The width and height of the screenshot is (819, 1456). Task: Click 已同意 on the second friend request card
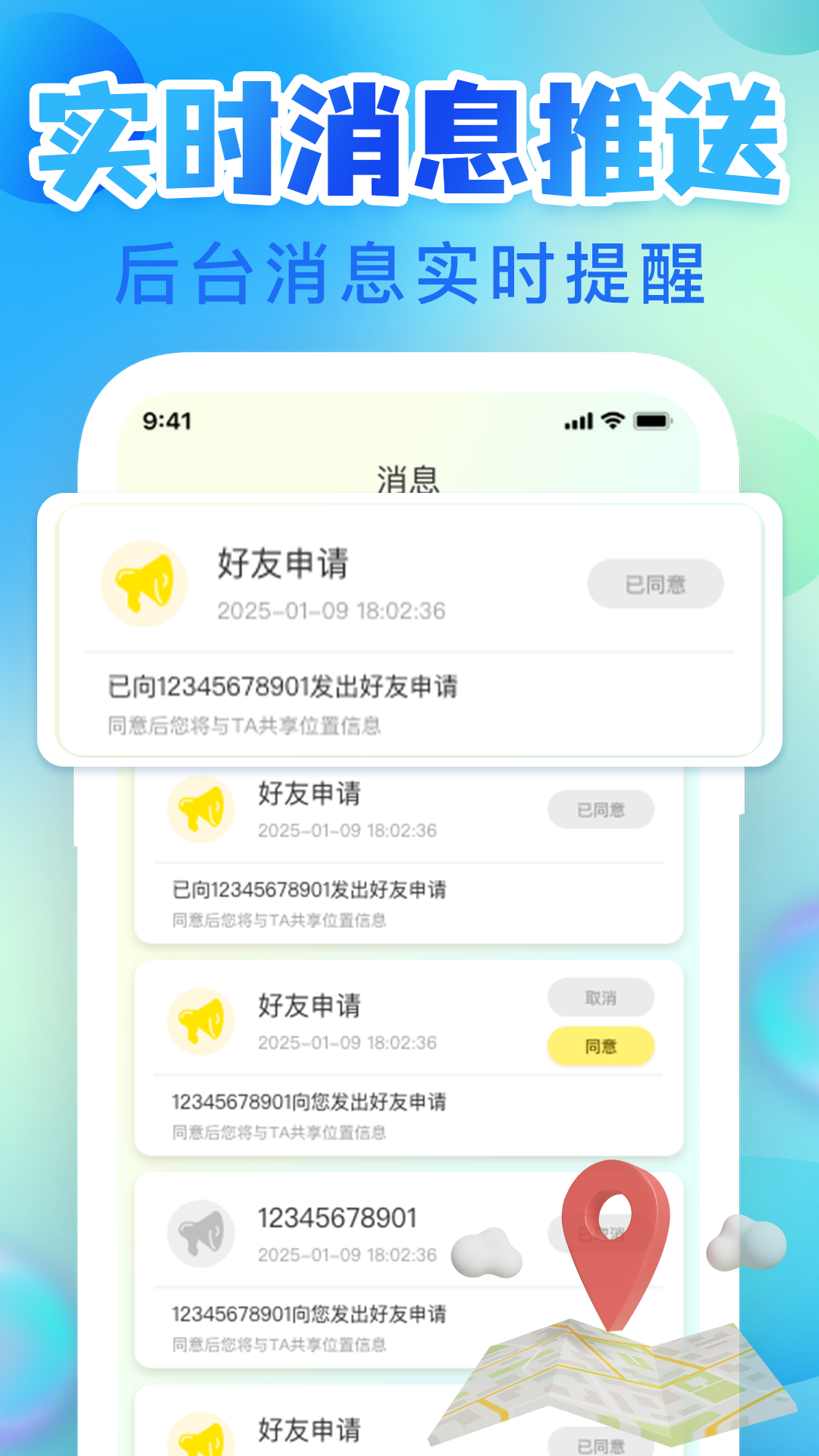pyautogui.click(x=601, y=809)
